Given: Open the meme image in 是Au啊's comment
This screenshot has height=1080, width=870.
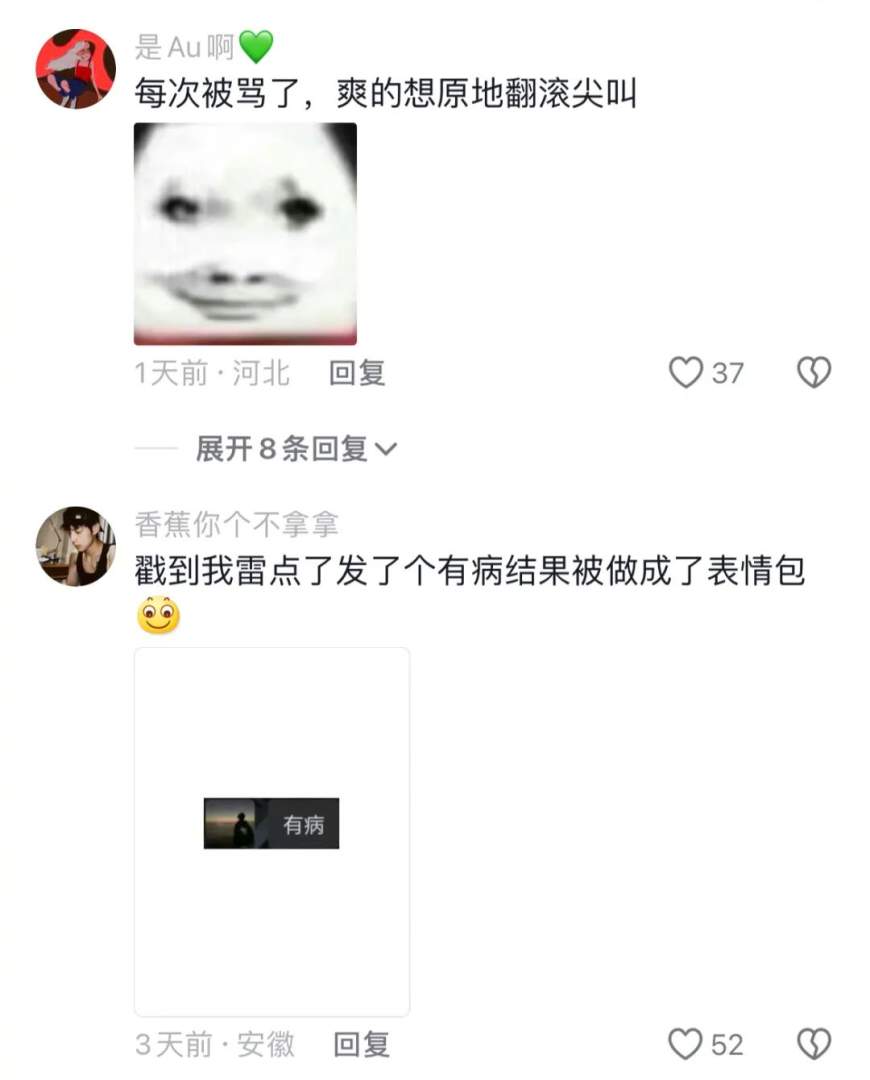Looking at the screenshot, I should tap(245, 233).
